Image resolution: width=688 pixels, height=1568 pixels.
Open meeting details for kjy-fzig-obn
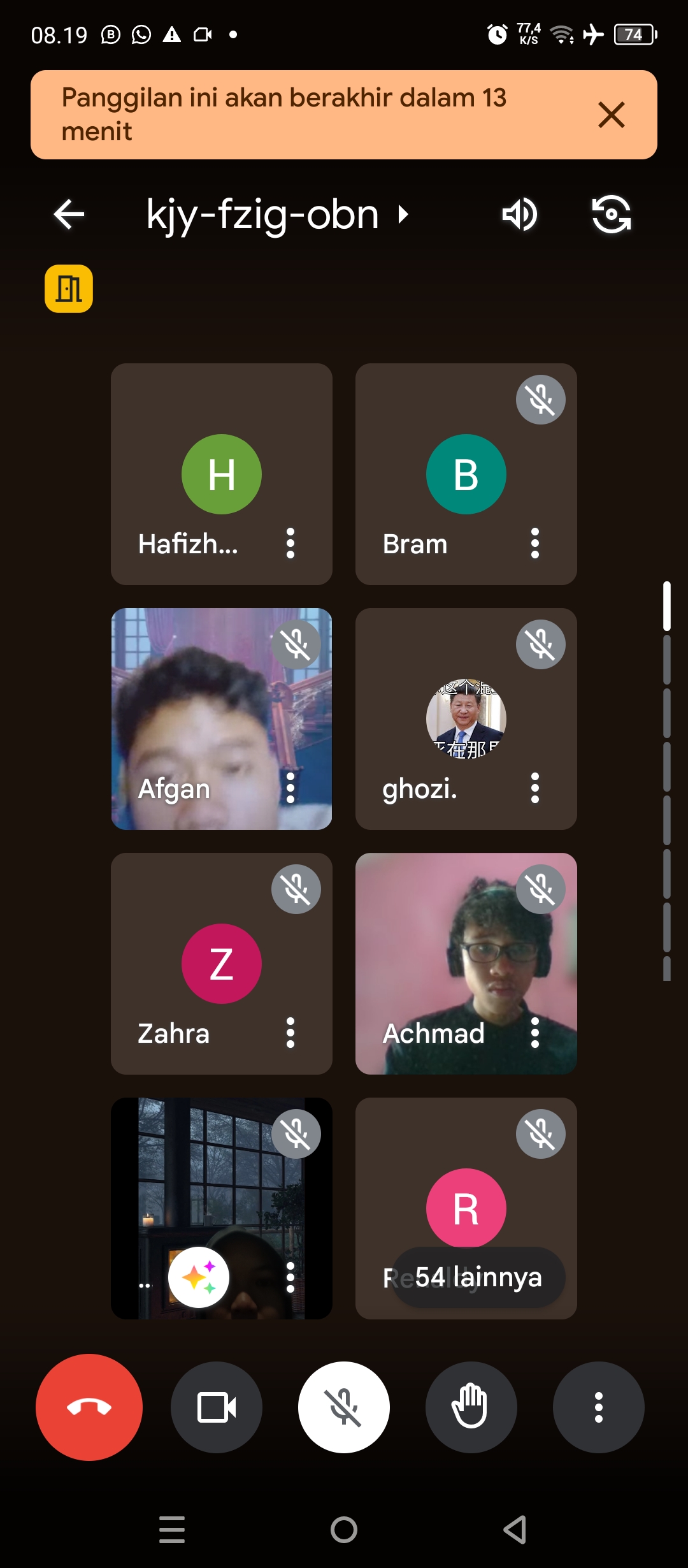tap(277, 214)
